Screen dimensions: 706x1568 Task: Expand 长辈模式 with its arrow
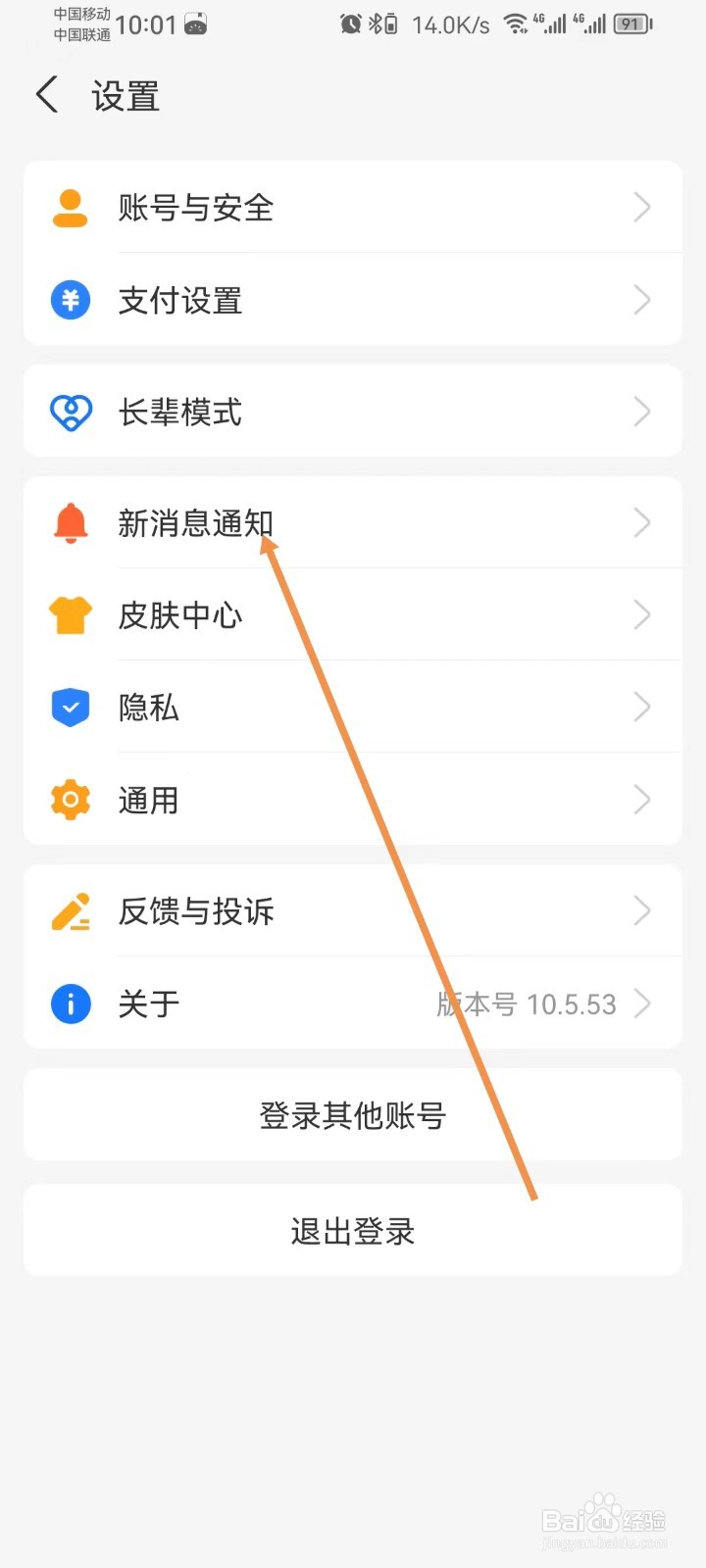642,412
